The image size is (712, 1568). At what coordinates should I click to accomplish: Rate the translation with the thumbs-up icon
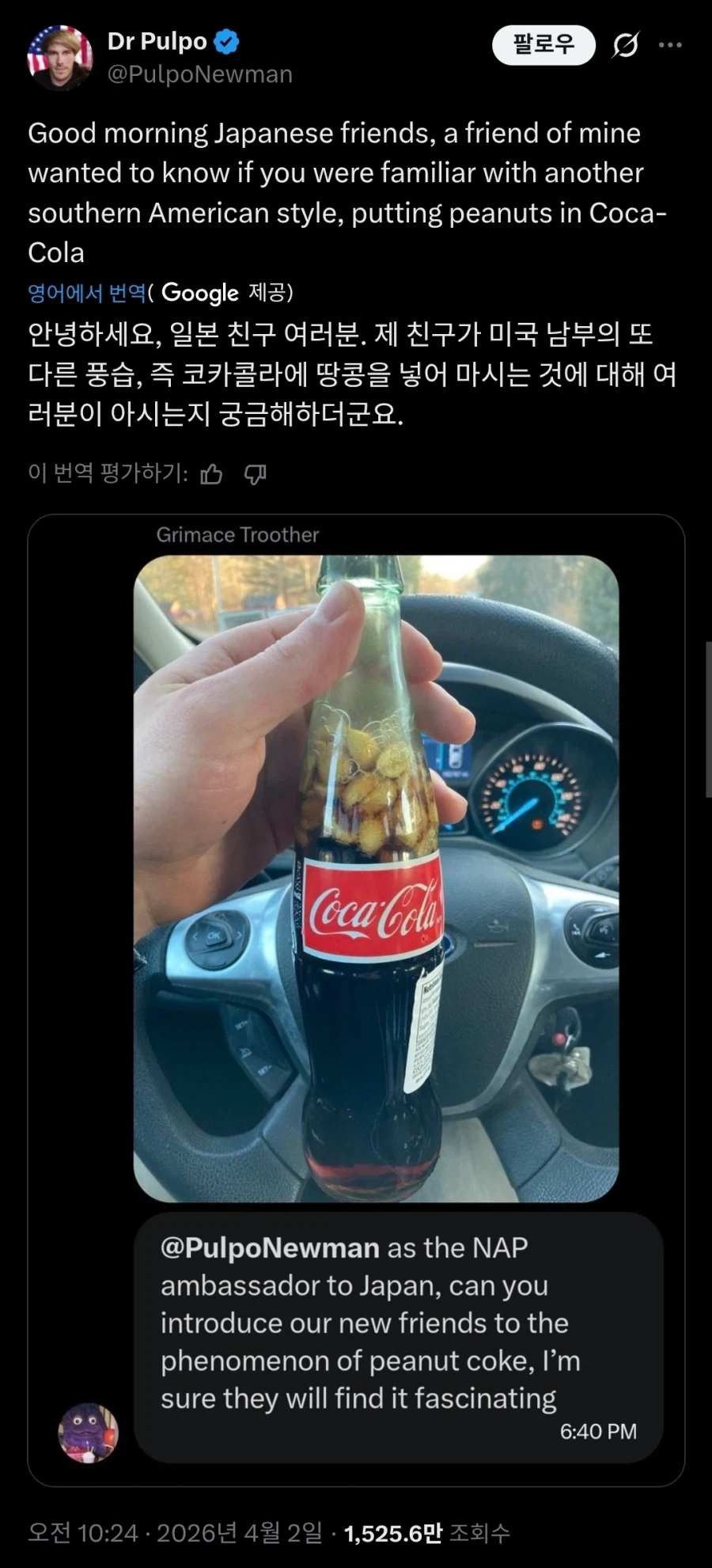(212, 473)
